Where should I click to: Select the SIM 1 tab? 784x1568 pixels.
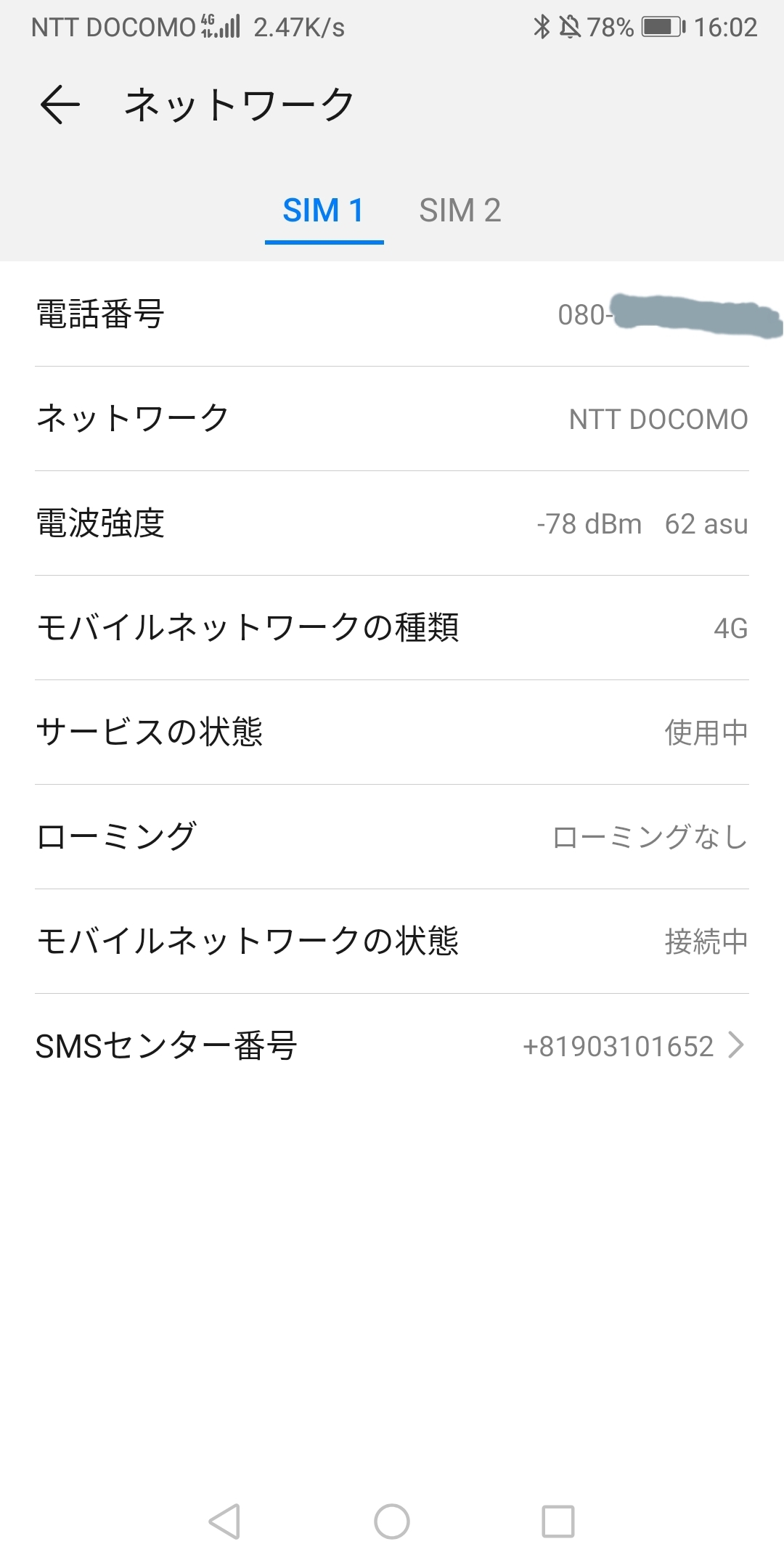[324, 211]
